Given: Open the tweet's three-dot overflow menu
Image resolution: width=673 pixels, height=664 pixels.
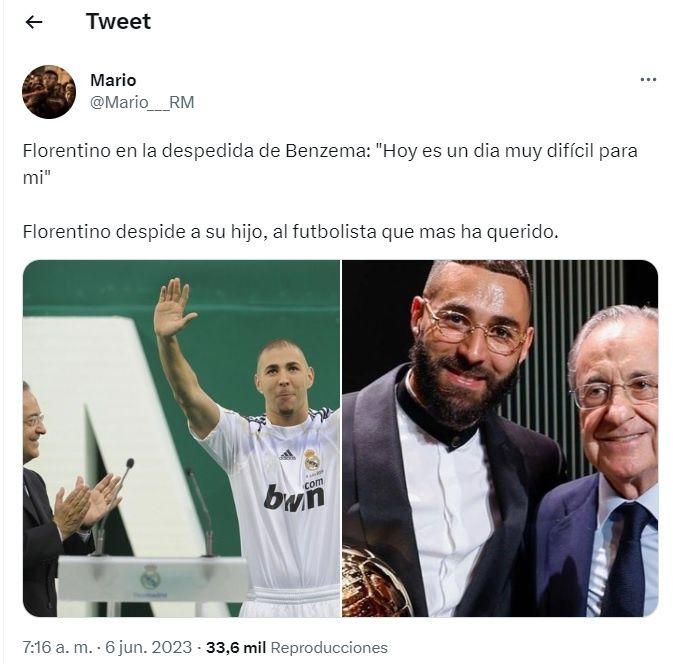Looking at the screenshot, I should pos(648,79).
